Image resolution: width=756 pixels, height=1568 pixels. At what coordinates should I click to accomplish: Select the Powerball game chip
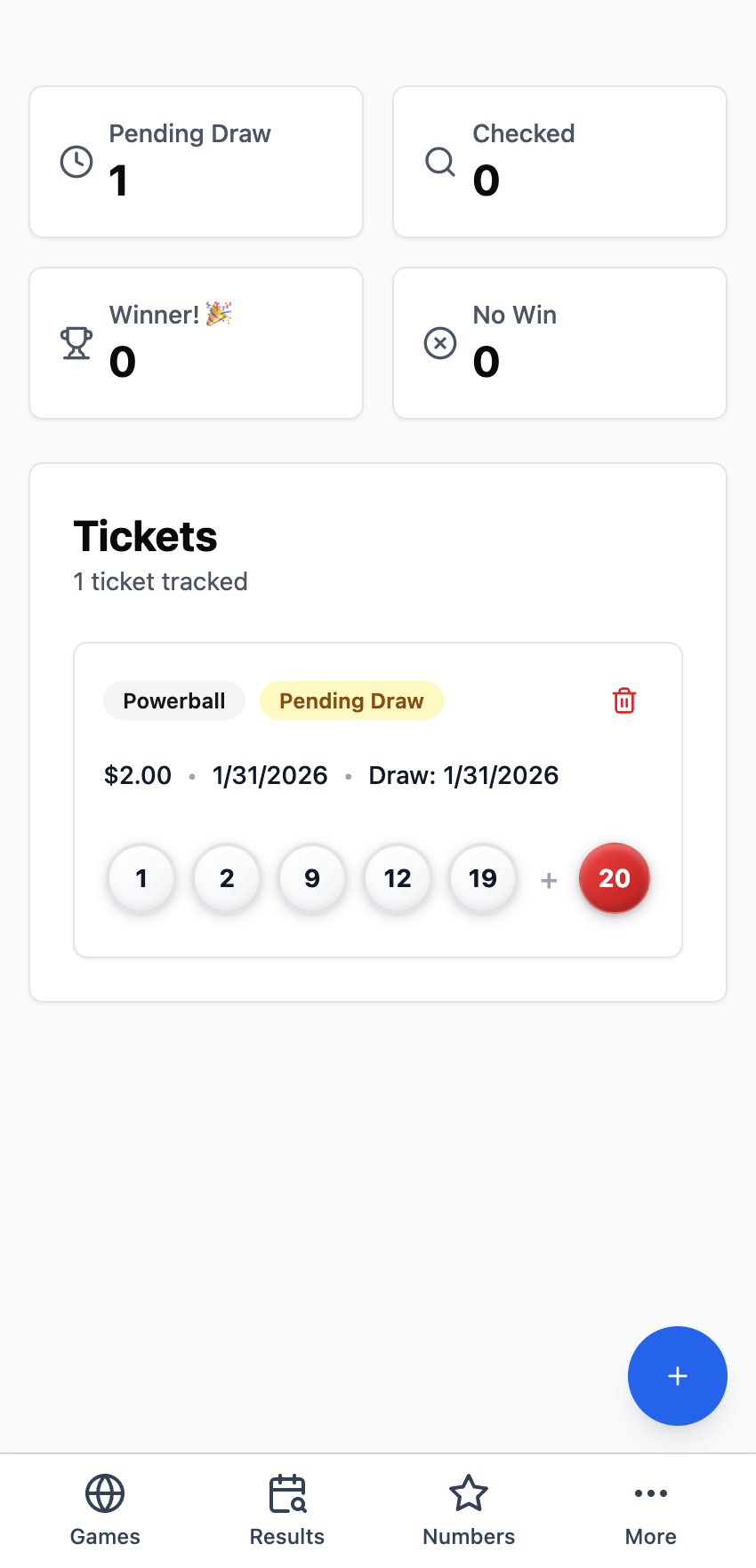[174, 700]
